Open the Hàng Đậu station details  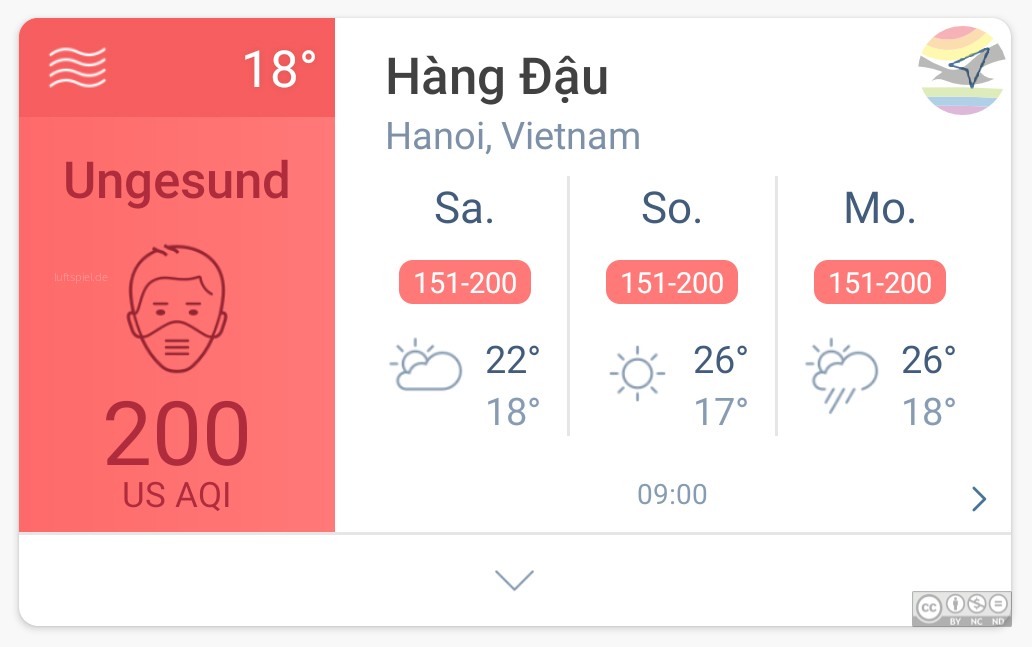point(497,77)
